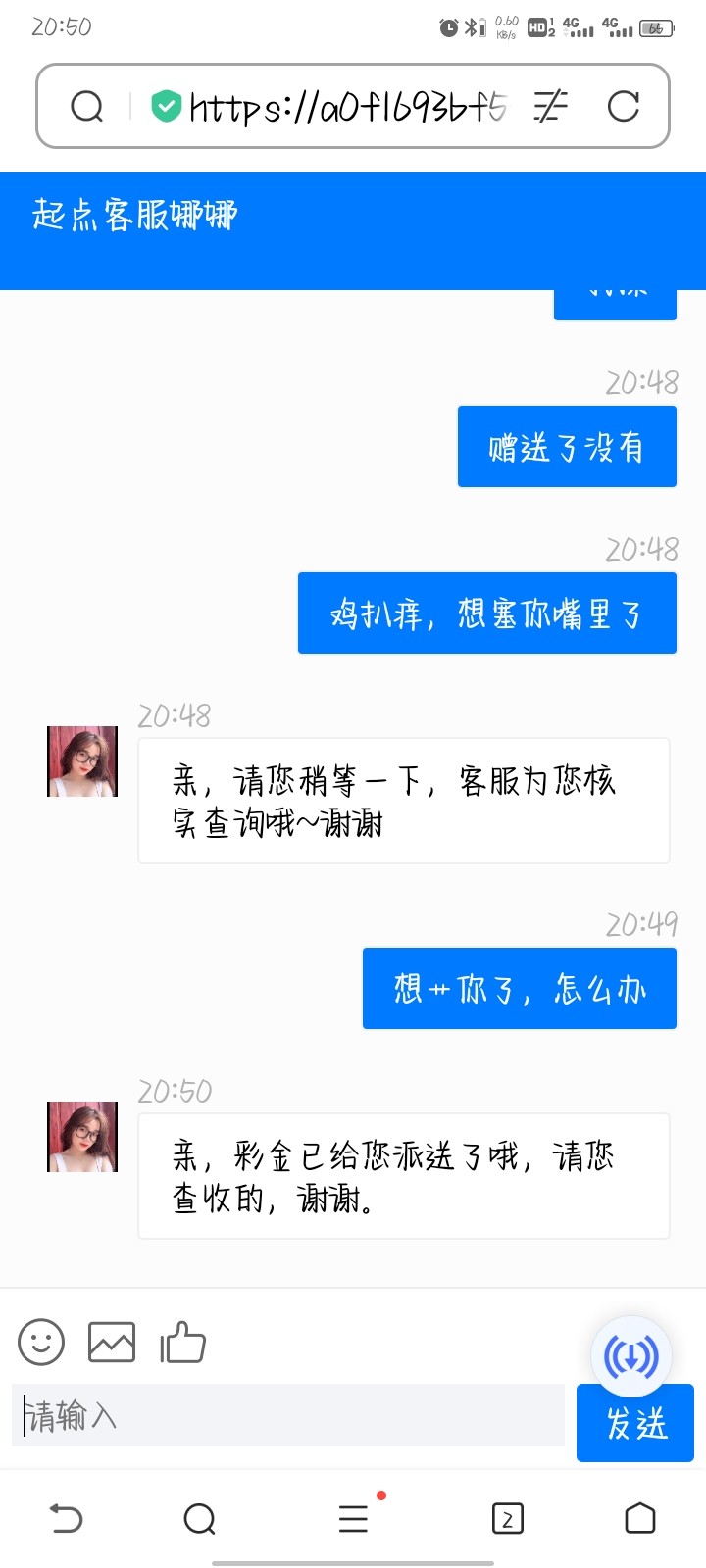Attach an image to the chat
The image size is (706, 1568).
(x=112, y=1342)
